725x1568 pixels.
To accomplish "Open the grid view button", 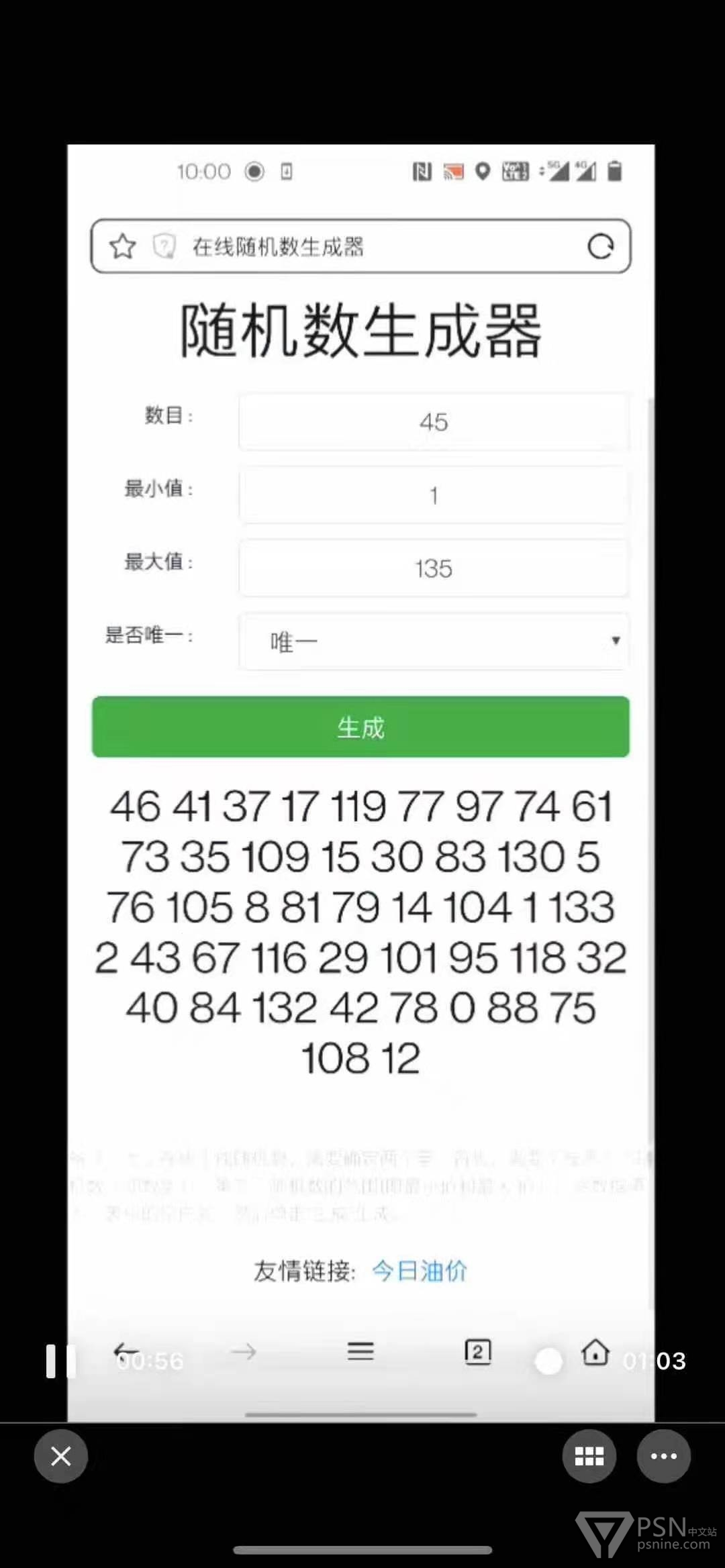I will [589, 1456].
